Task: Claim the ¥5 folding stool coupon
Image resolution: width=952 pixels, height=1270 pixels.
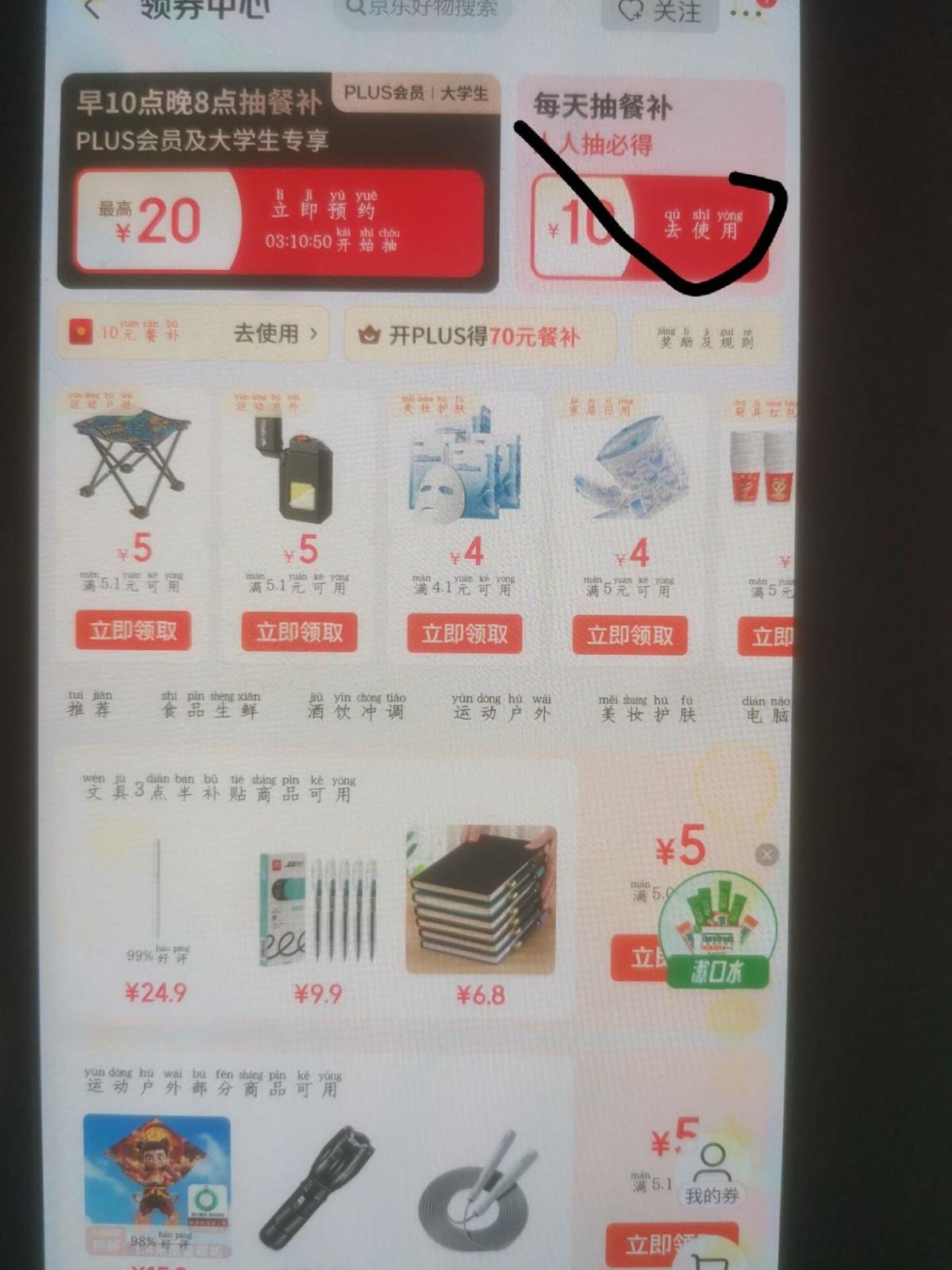Action: click(133, 631)
